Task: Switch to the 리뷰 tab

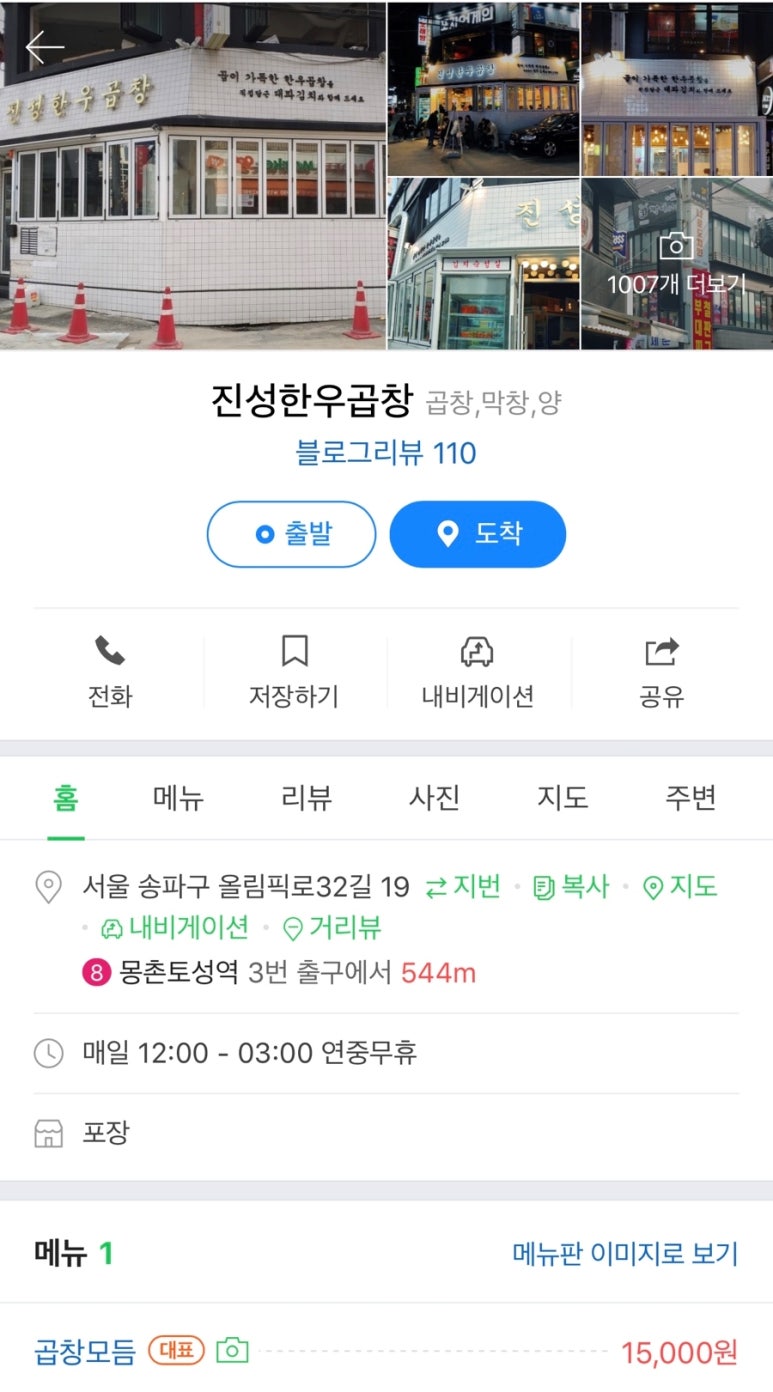Action: pyautogui.click(x=306, y=798)
